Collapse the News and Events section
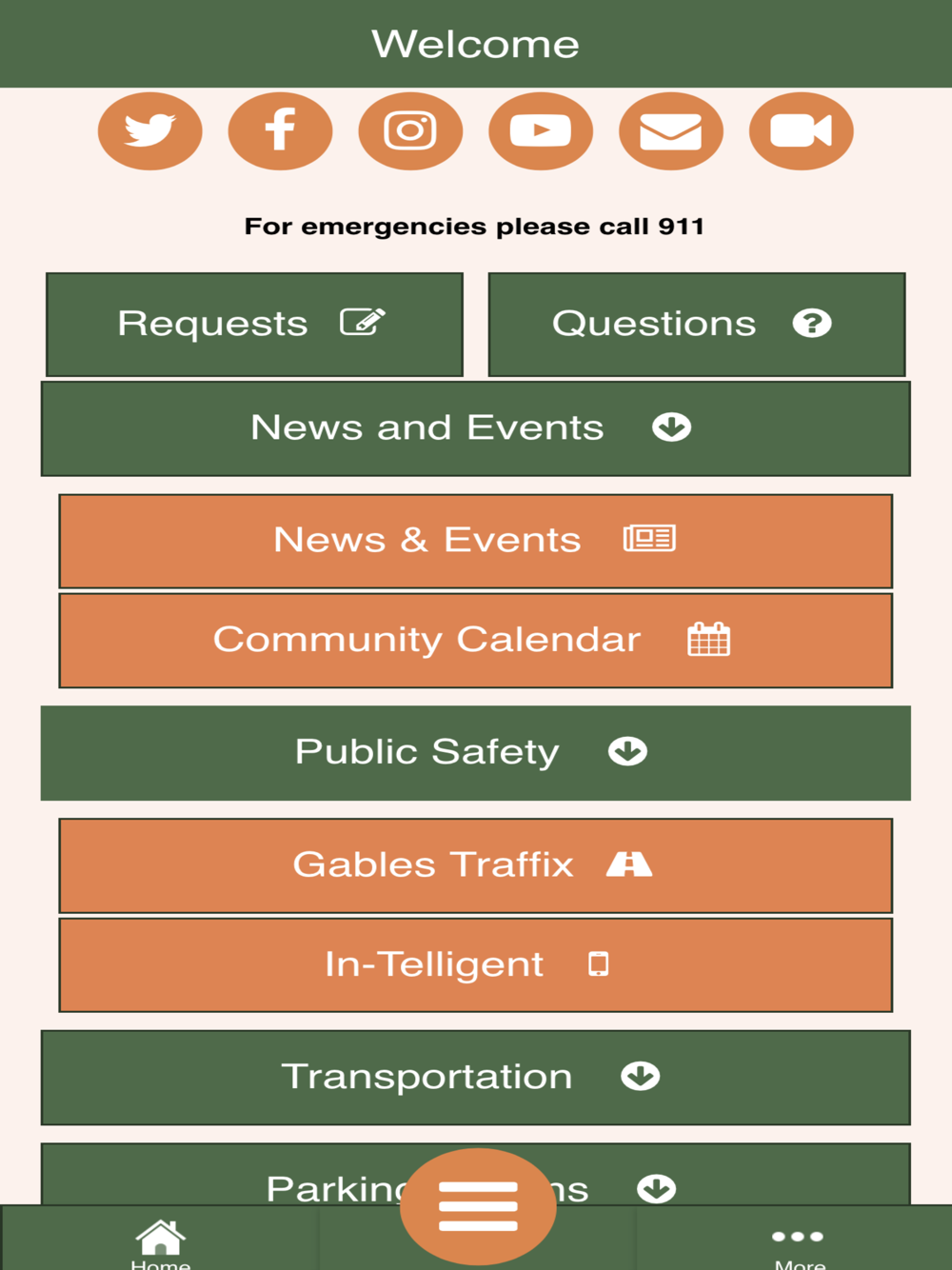The height and width of the screenshot is (1270, 952). [x=475, y=428]
